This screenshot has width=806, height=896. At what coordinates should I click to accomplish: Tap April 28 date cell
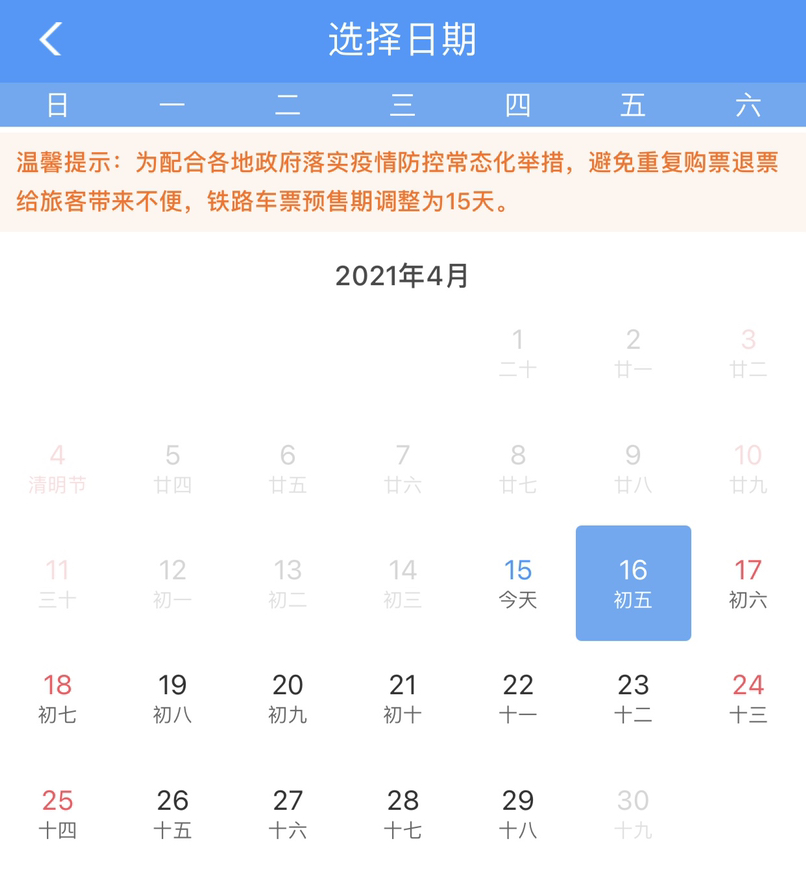[x=403, y=813]
